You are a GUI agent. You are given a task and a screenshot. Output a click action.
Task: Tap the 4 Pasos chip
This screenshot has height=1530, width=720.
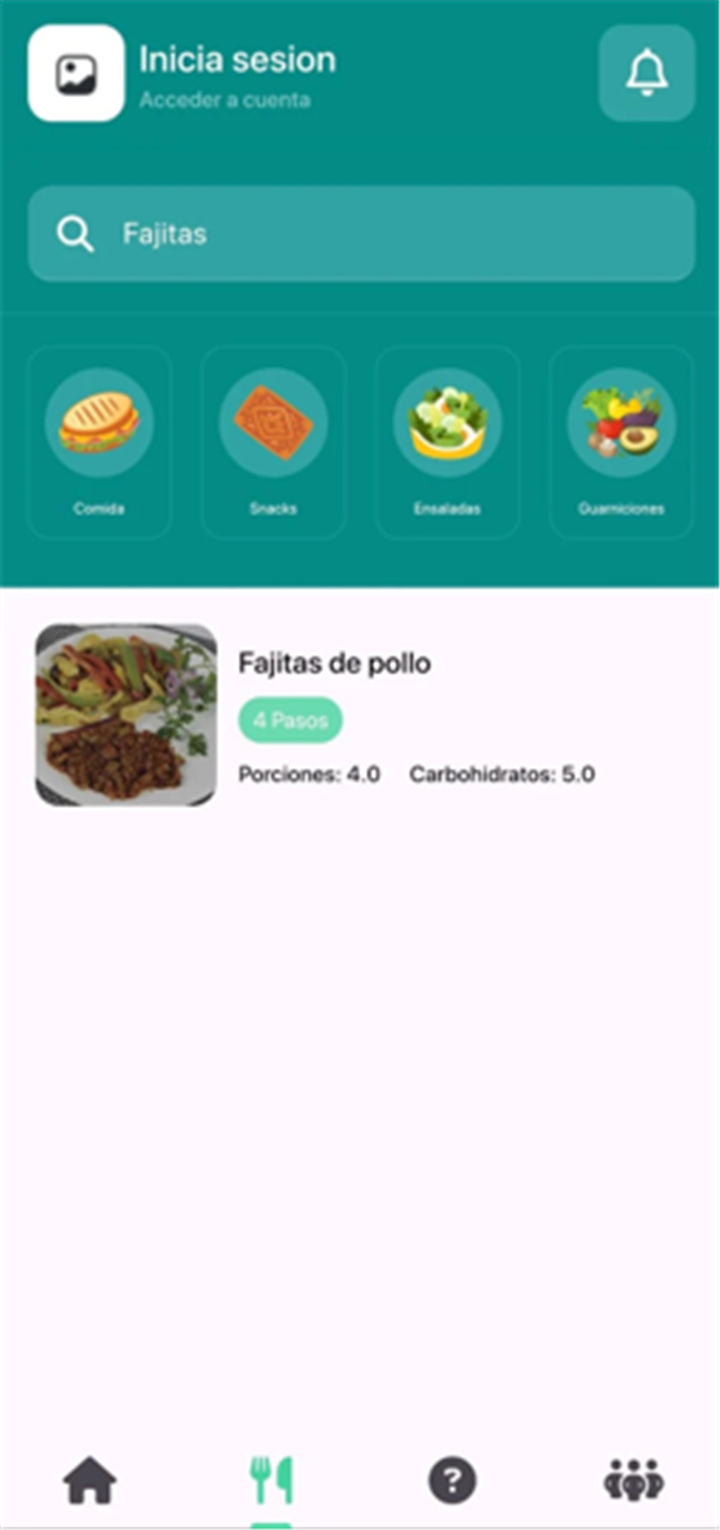pyautogui.click(x=290, y=720)
